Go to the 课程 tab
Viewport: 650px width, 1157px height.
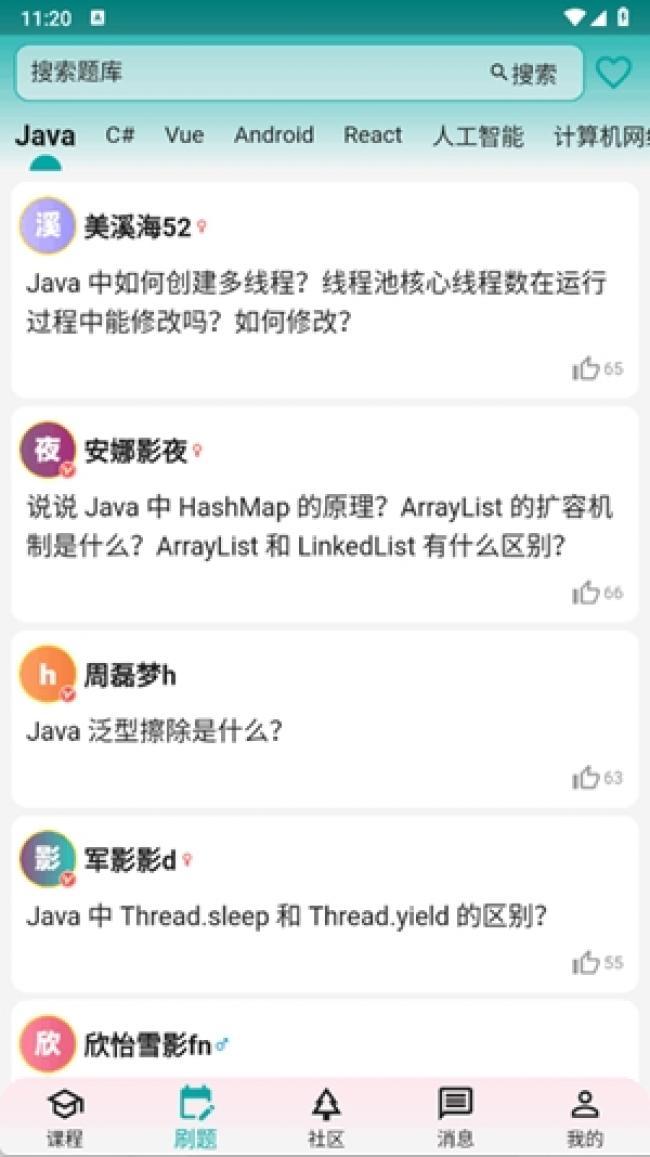coord(65,1117)
